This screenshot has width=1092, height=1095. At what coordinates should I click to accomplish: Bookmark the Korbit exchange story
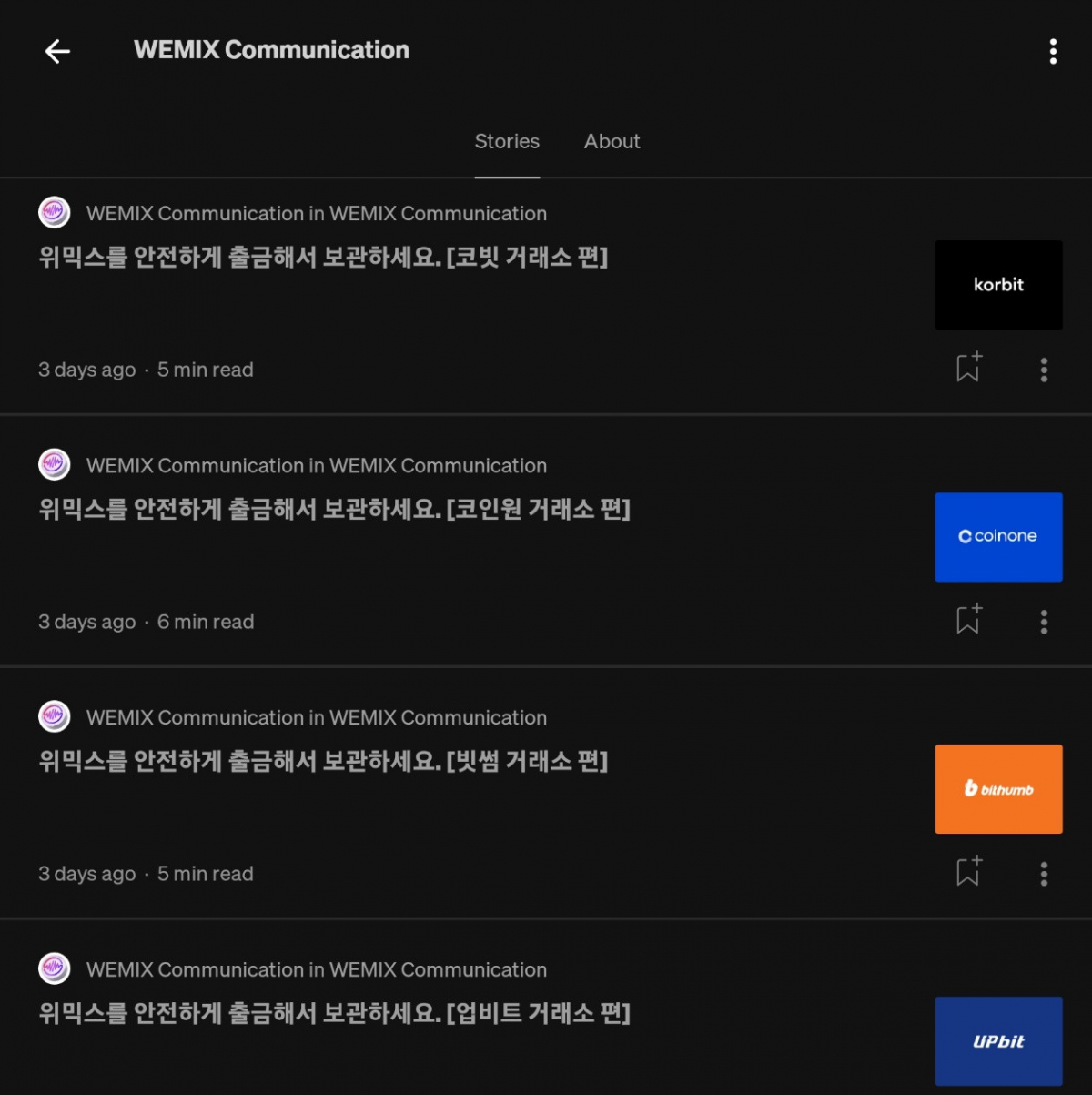(x=967, y=369)
